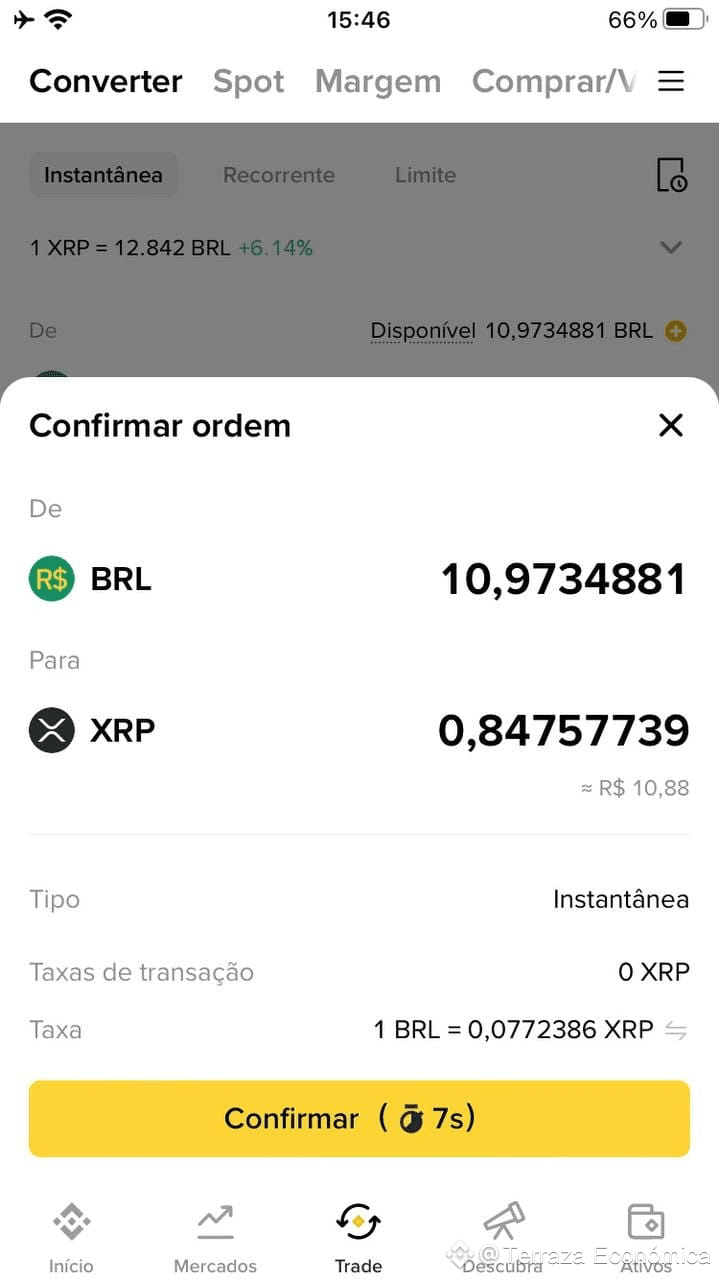Viewport: 719px width, 1280px height.
Task: Flip the Taxa exchange rate direction
Action: [x=676, y=1030]
